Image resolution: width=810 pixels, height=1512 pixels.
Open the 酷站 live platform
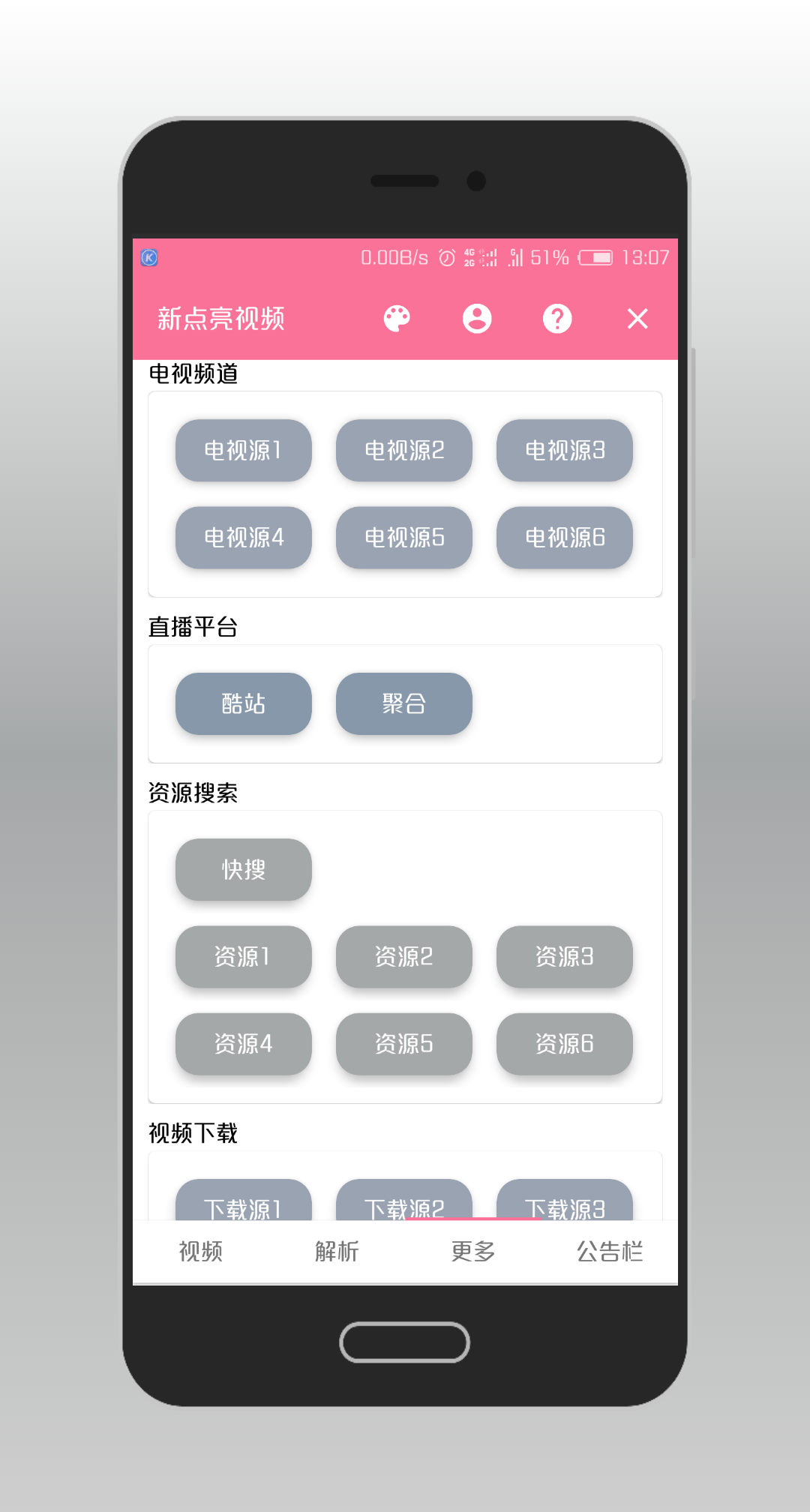243,703
